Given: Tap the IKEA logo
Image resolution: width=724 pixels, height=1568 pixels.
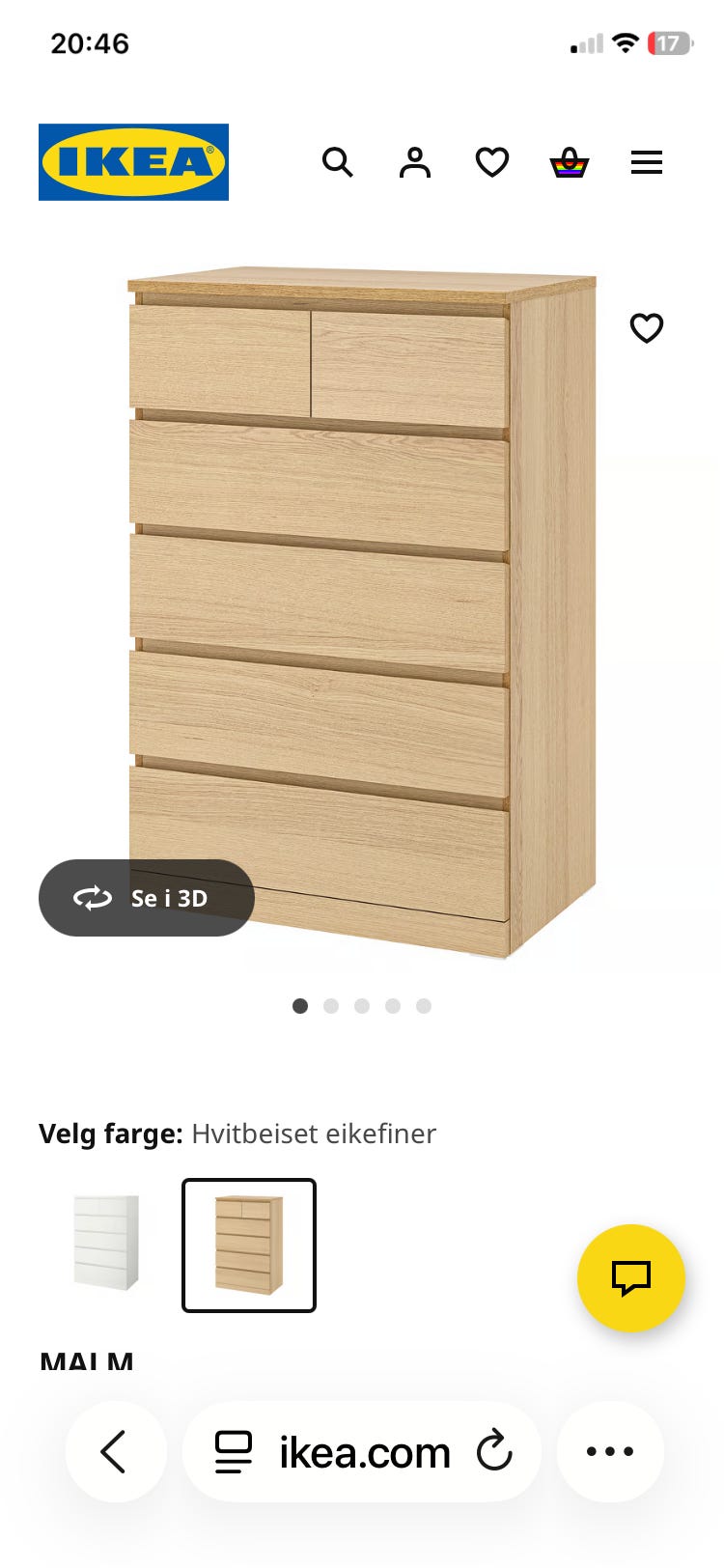Looking at the screenshot, I should [132, 161].
